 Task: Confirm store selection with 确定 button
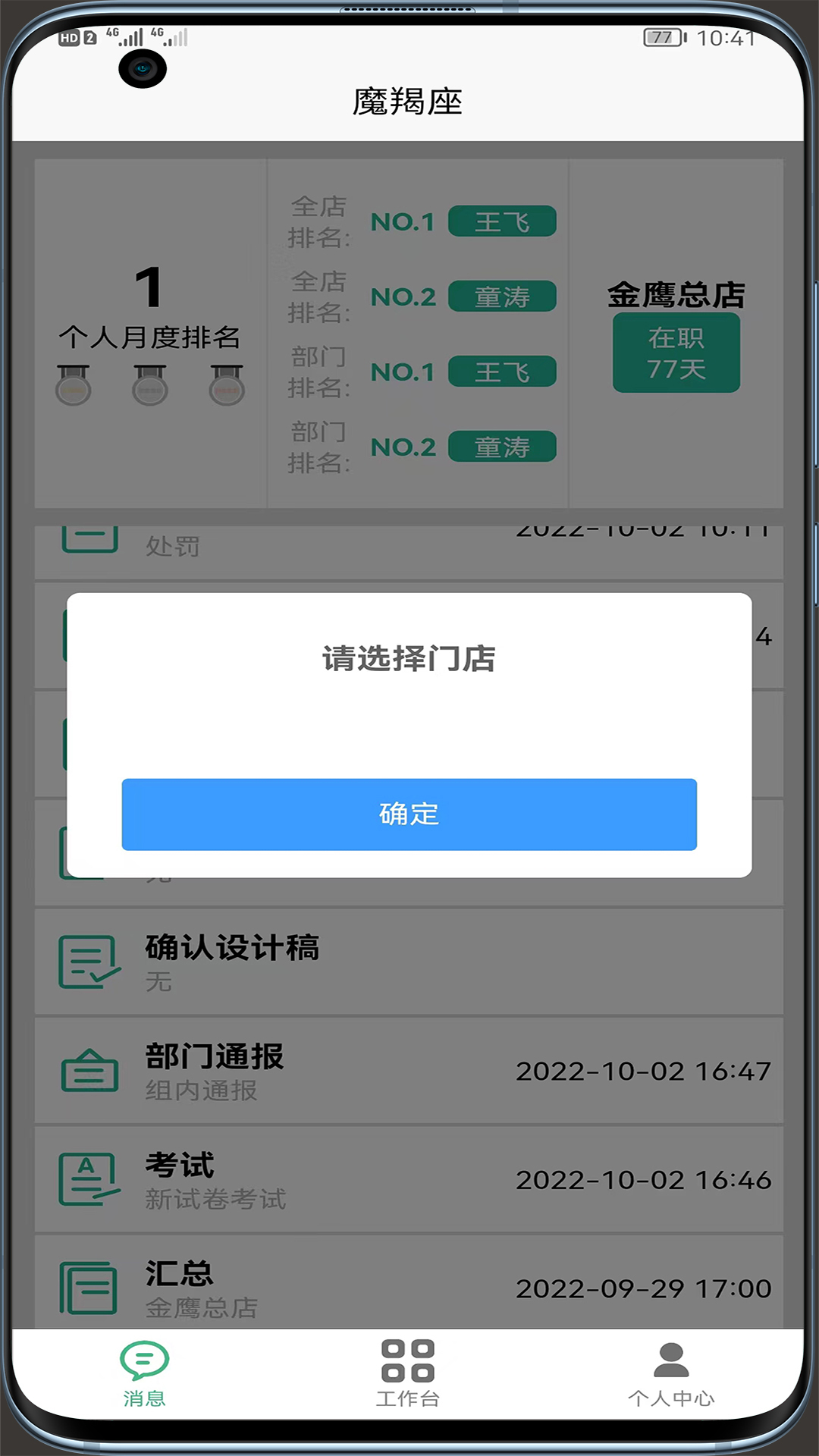pos(409,814)
